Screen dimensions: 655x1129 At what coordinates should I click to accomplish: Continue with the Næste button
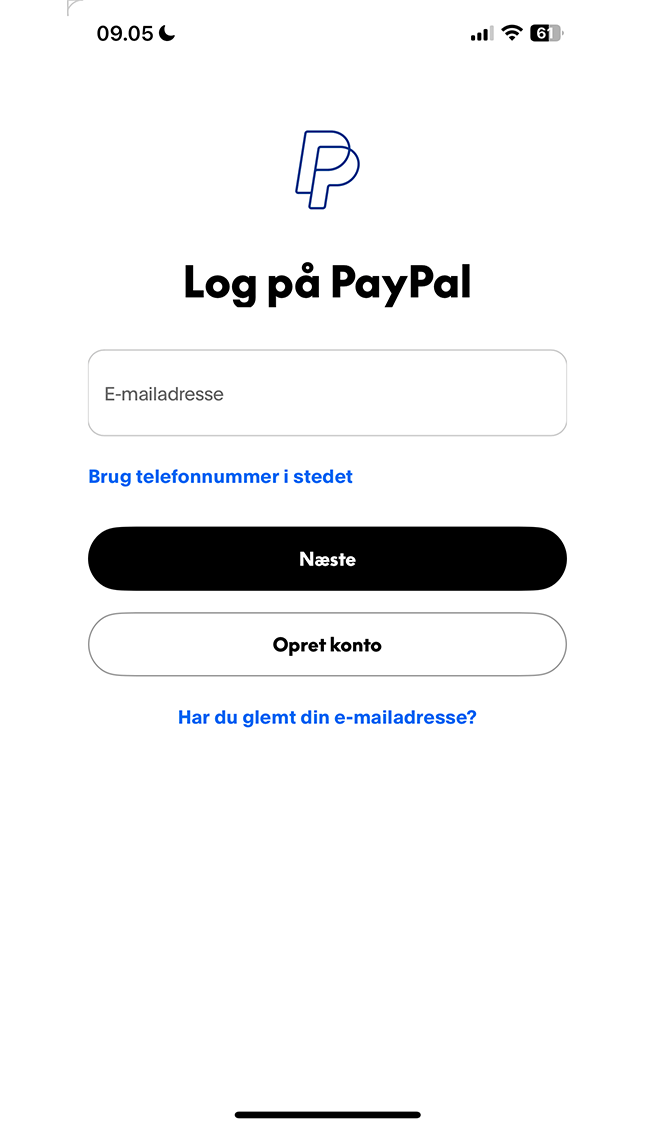pos(327,559)
